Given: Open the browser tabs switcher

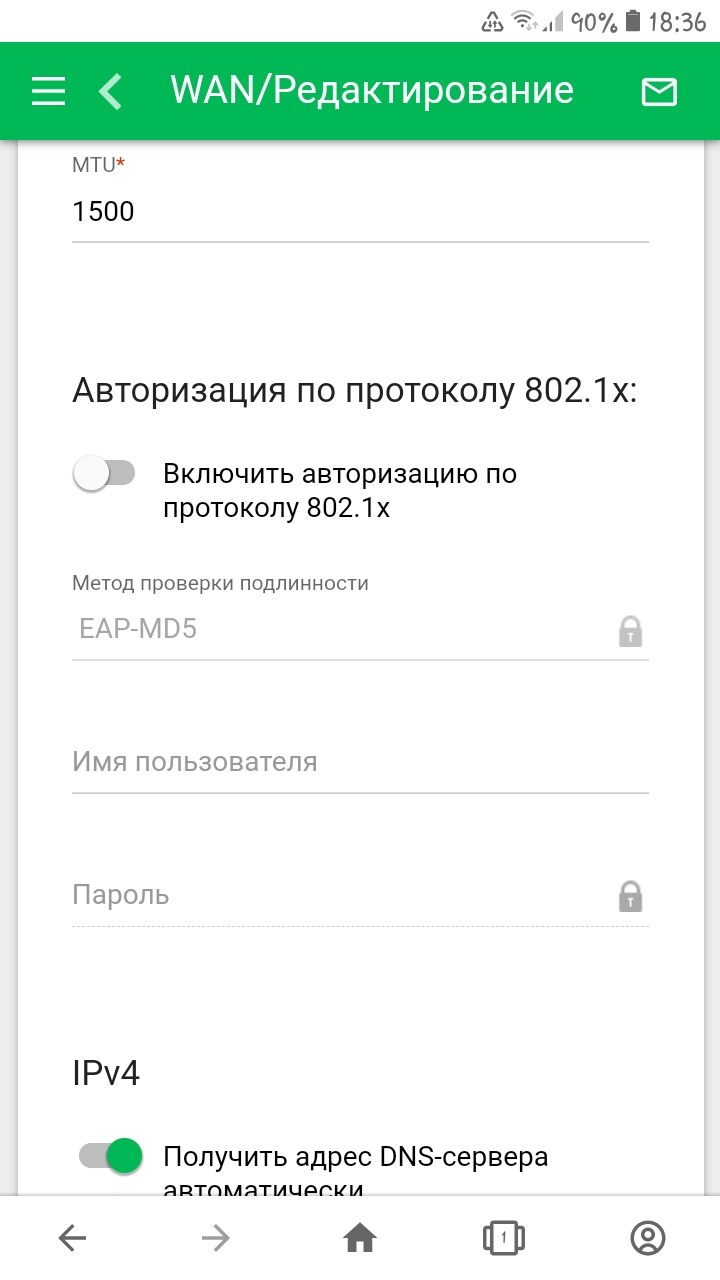Looking at the screenshot, I should [x=504, y=1239].
